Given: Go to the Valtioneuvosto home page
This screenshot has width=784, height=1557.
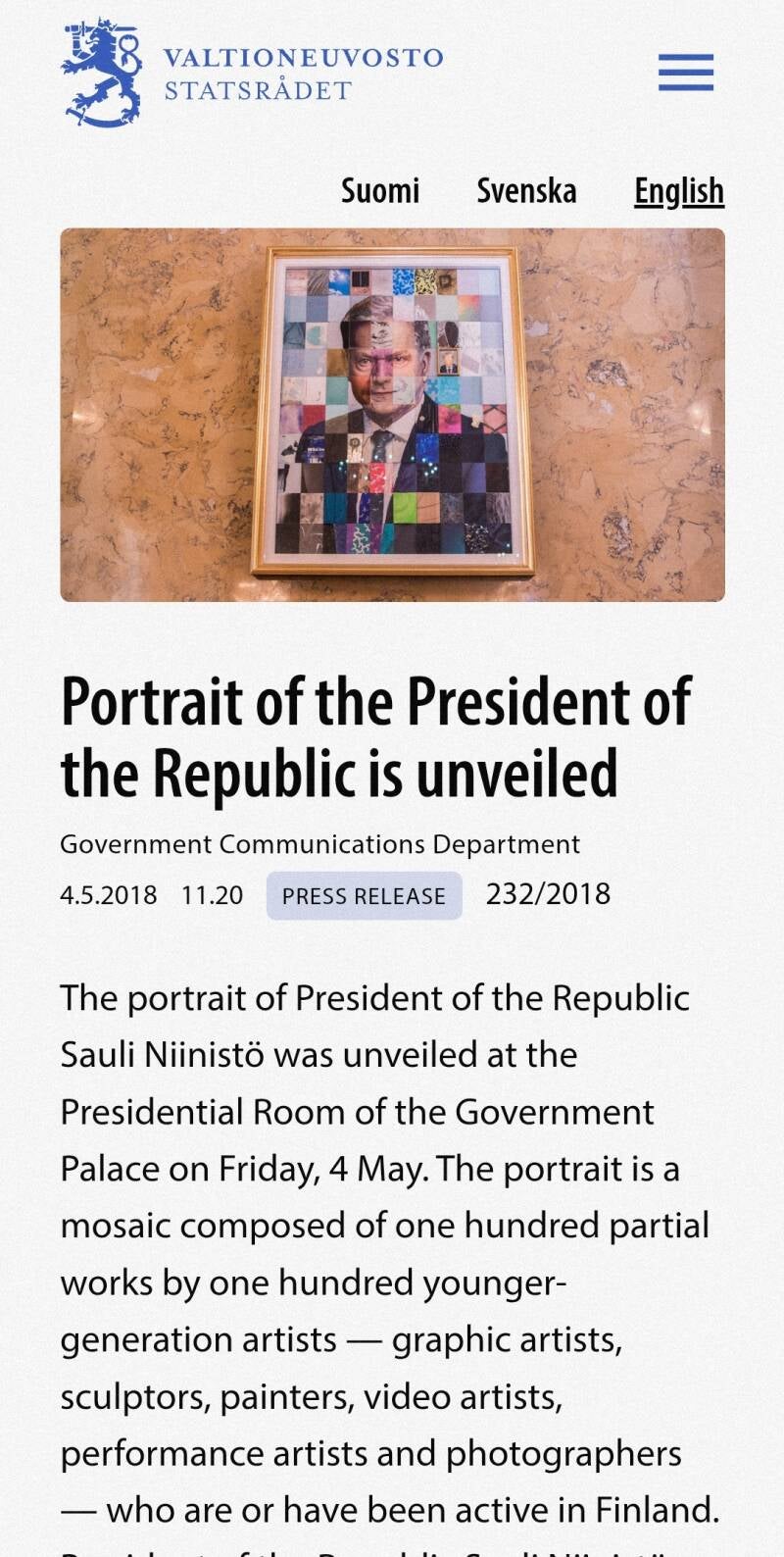Looking at the screenshot, I should click(252, 73).
